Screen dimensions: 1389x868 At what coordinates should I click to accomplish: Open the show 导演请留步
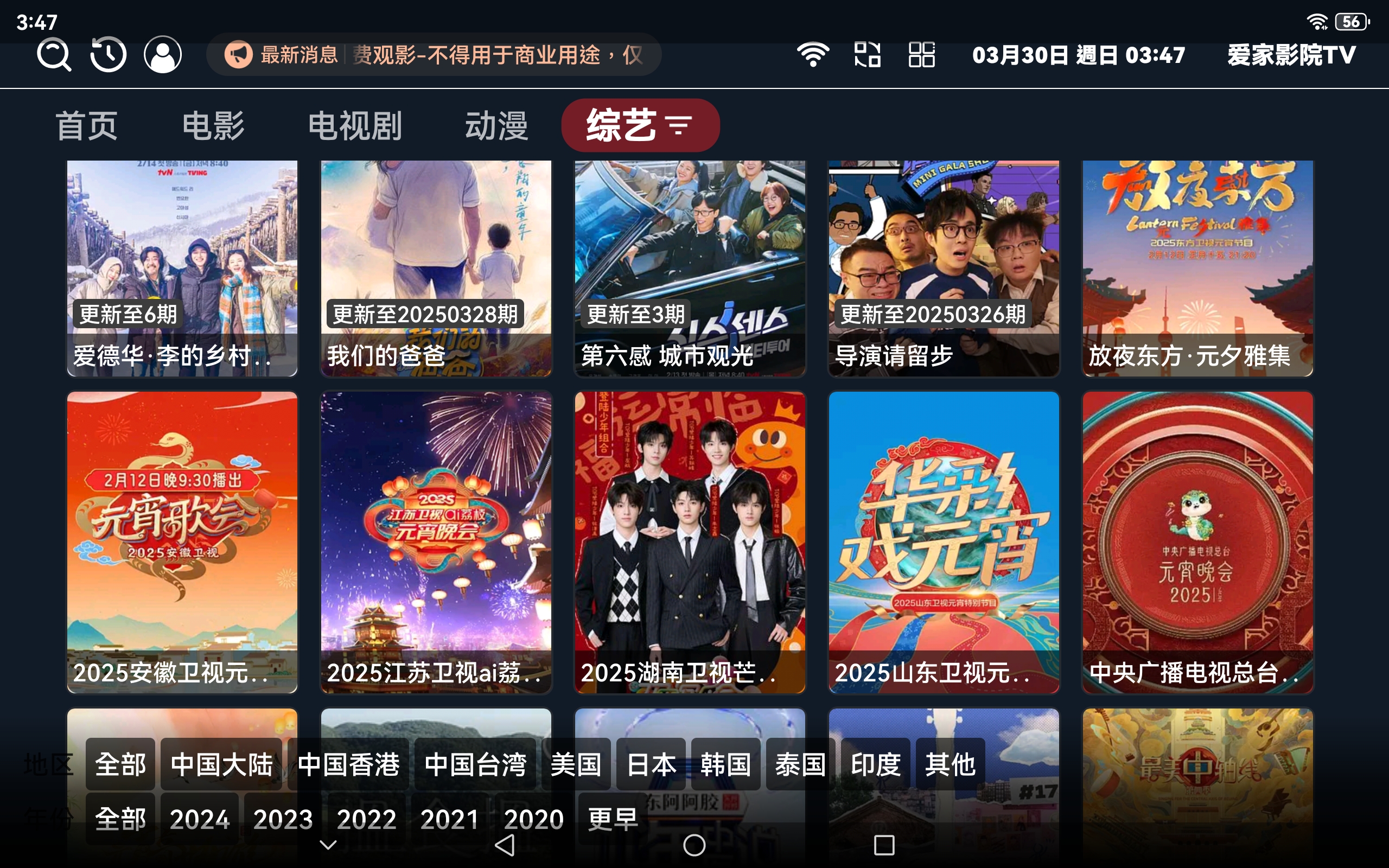click(943, 268)
